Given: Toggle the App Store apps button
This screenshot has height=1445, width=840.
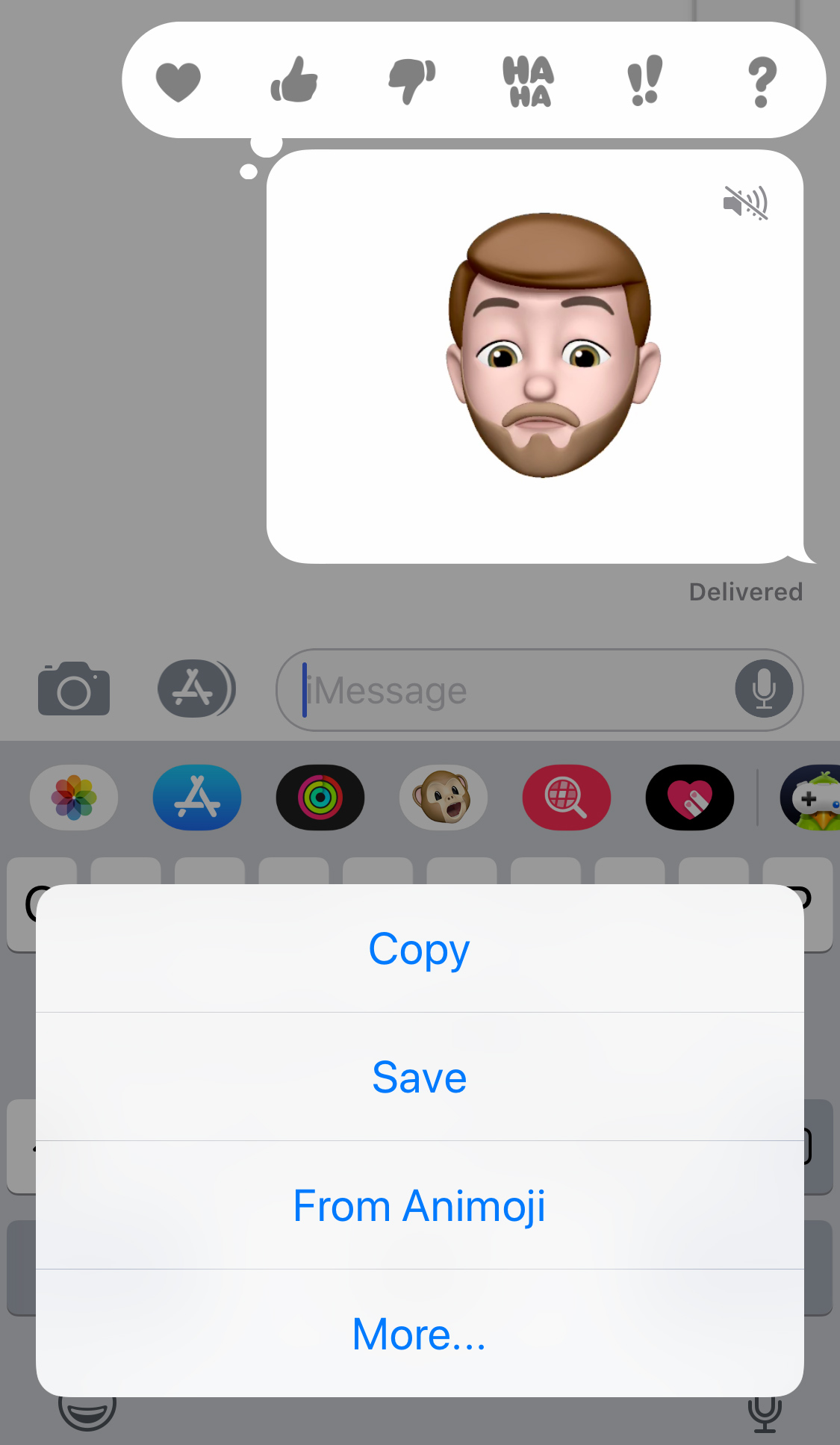Looking at the screenshot, I should [x=196, y=689].
